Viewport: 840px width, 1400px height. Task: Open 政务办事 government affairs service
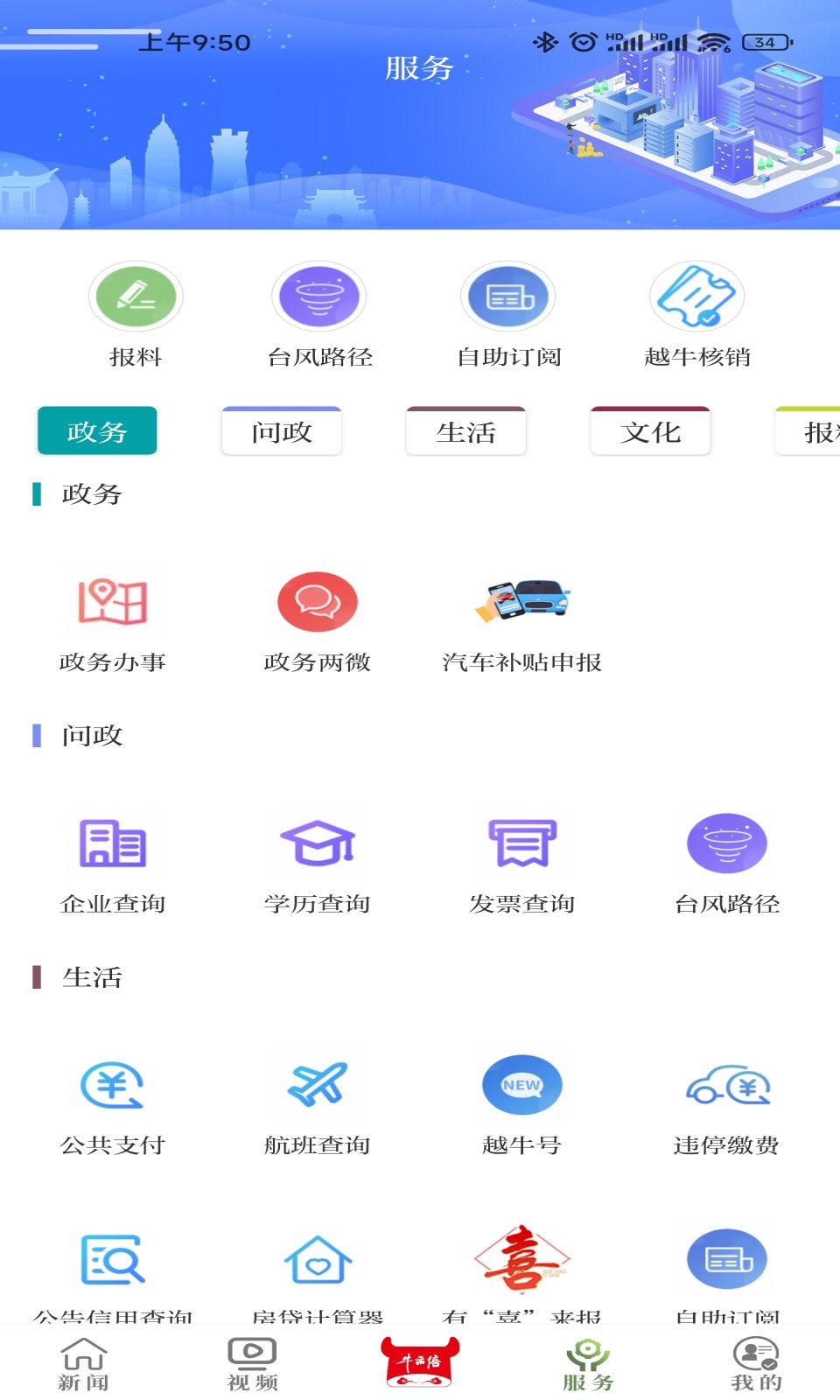(108, 601)
